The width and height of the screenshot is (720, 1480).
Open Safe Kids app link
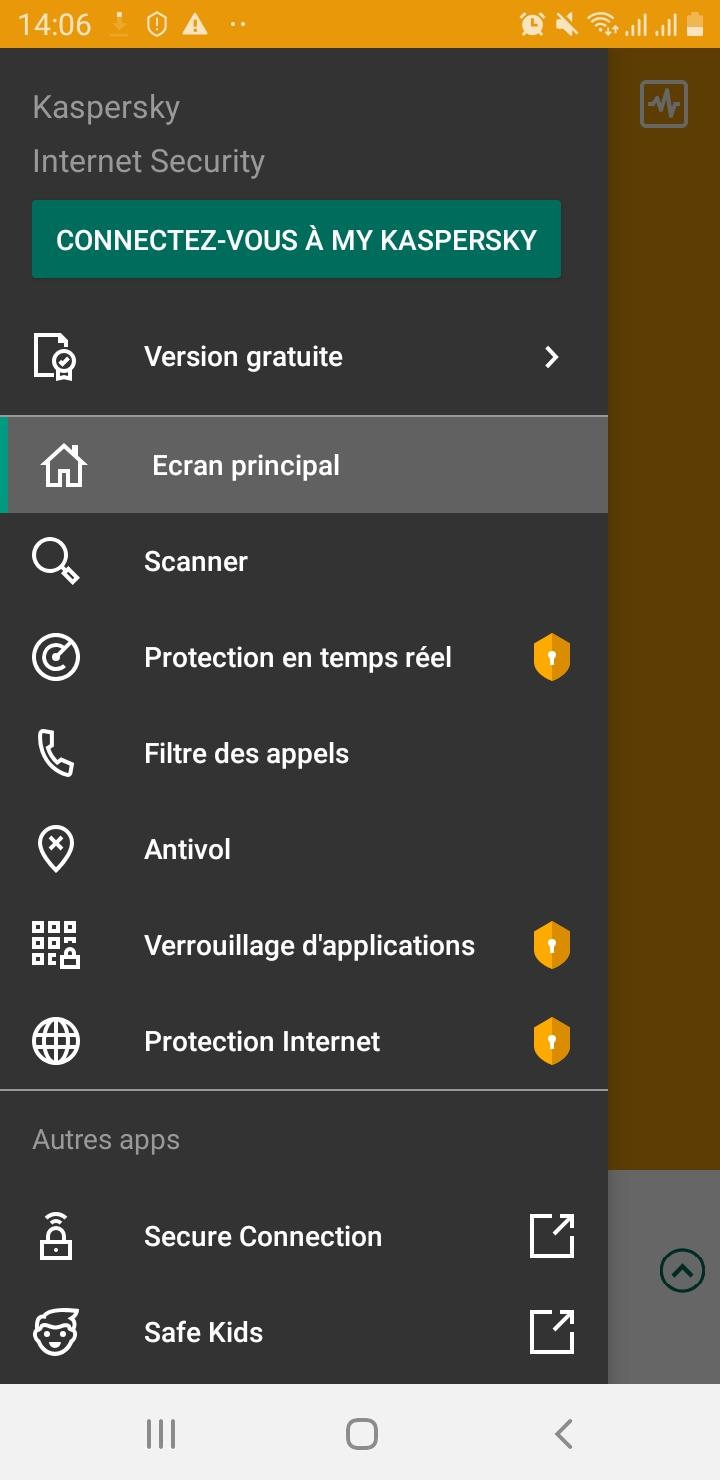tap(300, 1332)
